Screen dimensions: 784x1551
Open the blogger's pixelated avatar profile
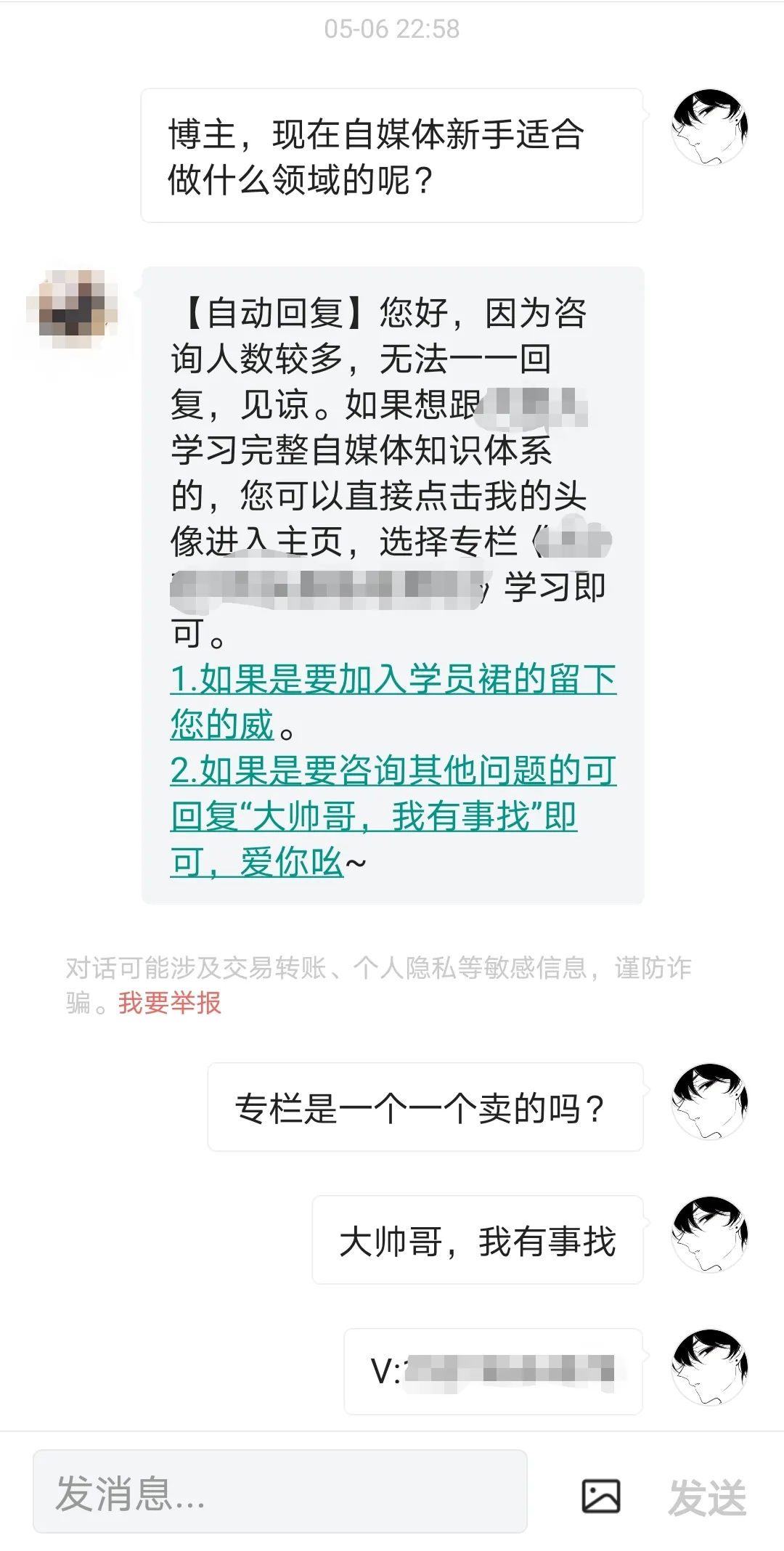(x=72, y=308)
